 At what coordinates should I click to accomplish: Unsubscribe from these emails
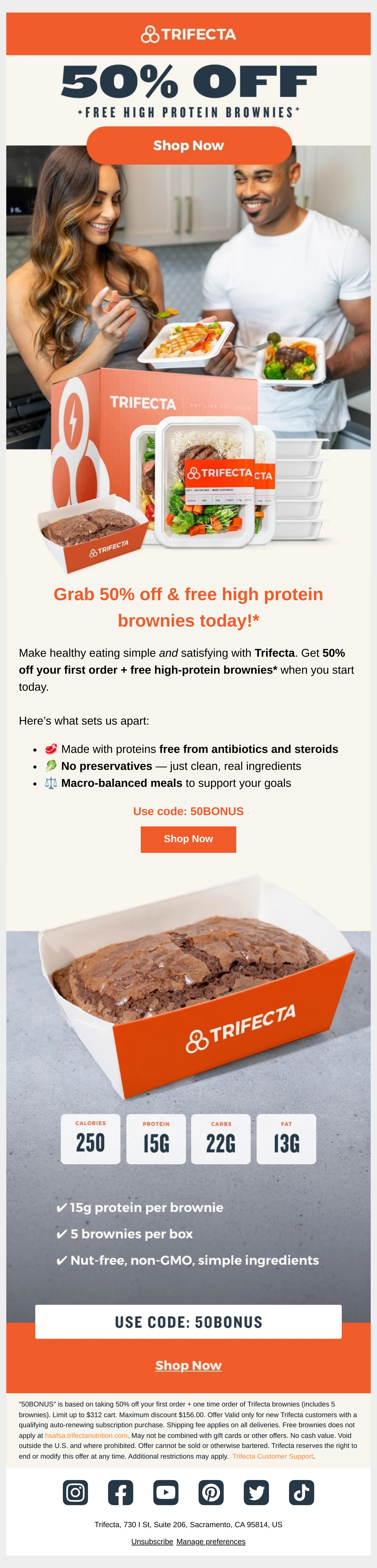coord(152,1541)
